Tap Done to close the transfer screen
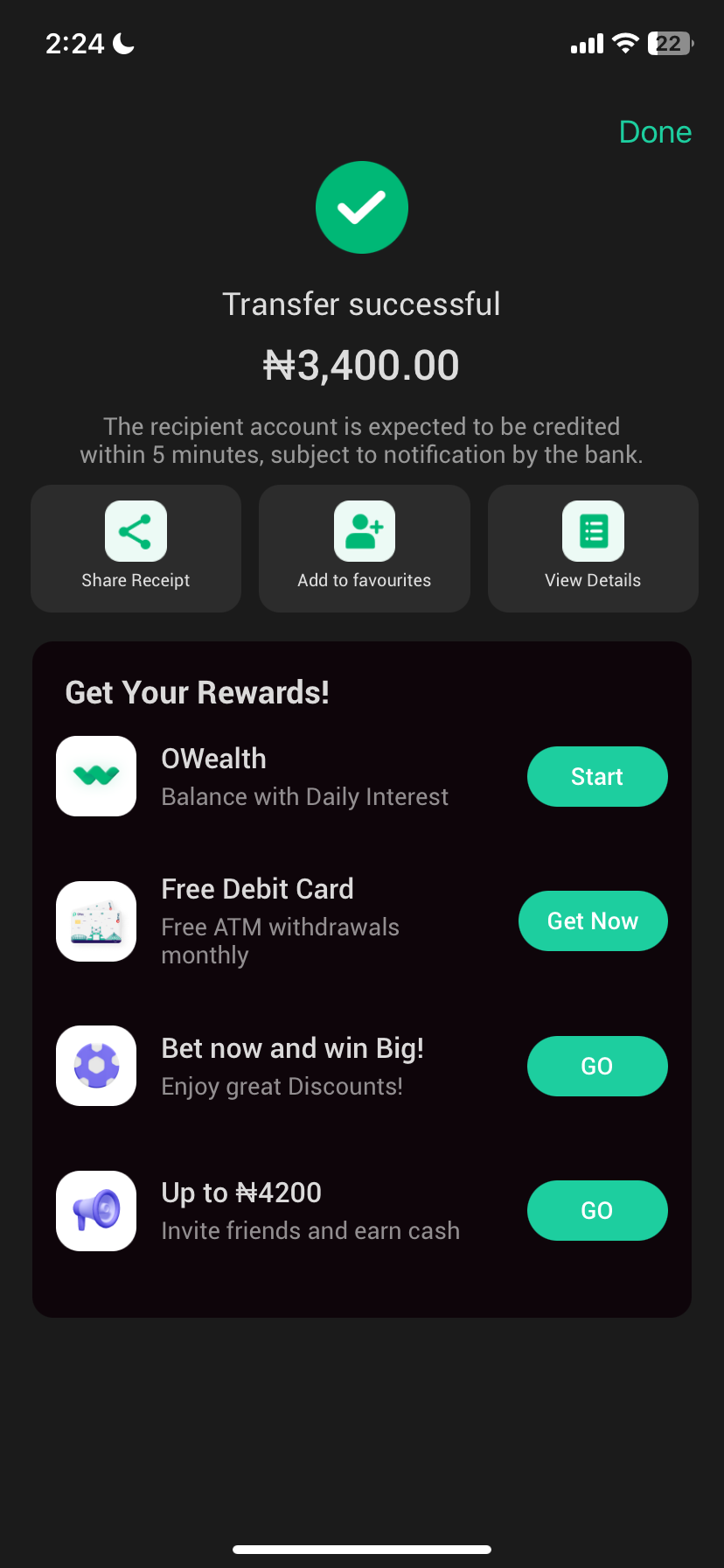The height and width of the screenshot is (1568, 724). click(655, 132)
